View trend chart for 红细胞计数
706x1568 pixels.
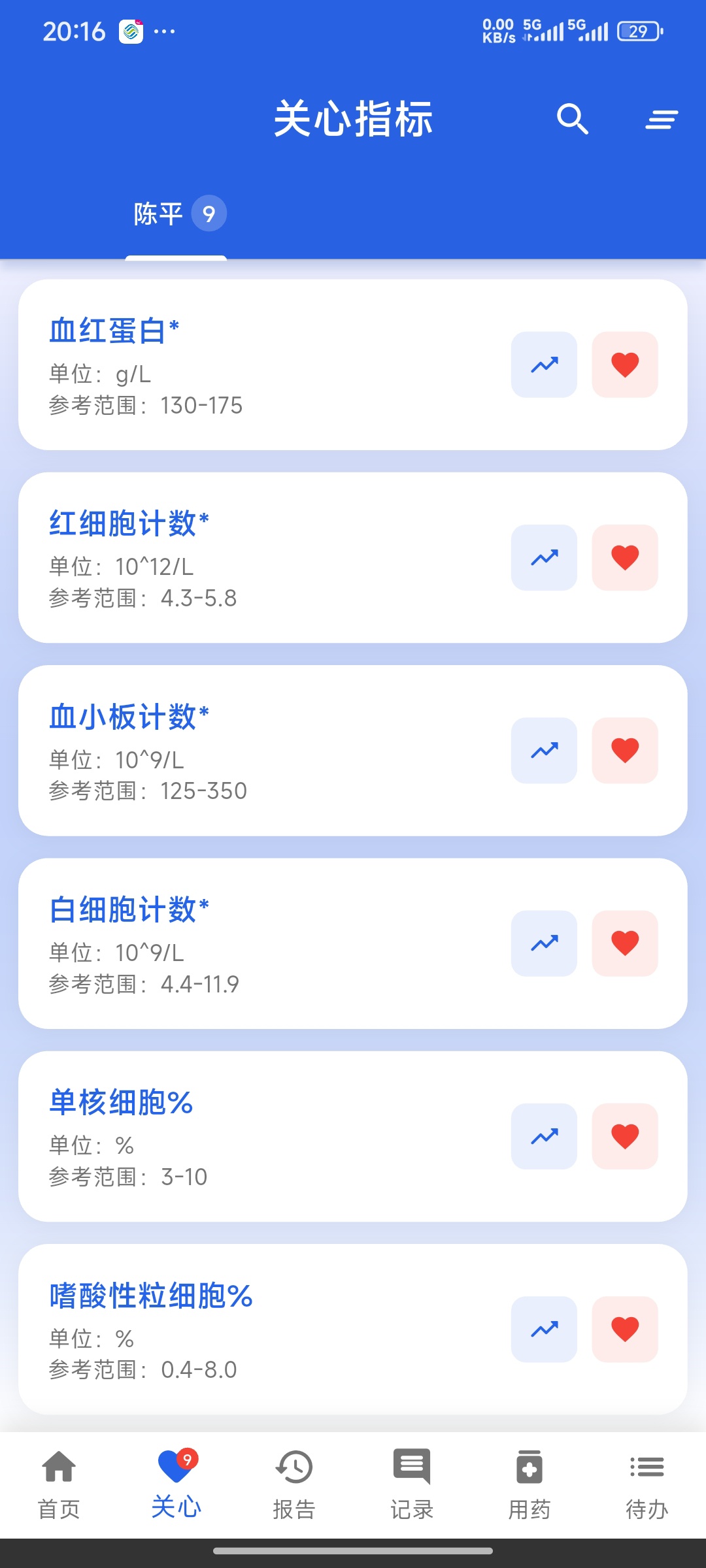click(544, 557)
